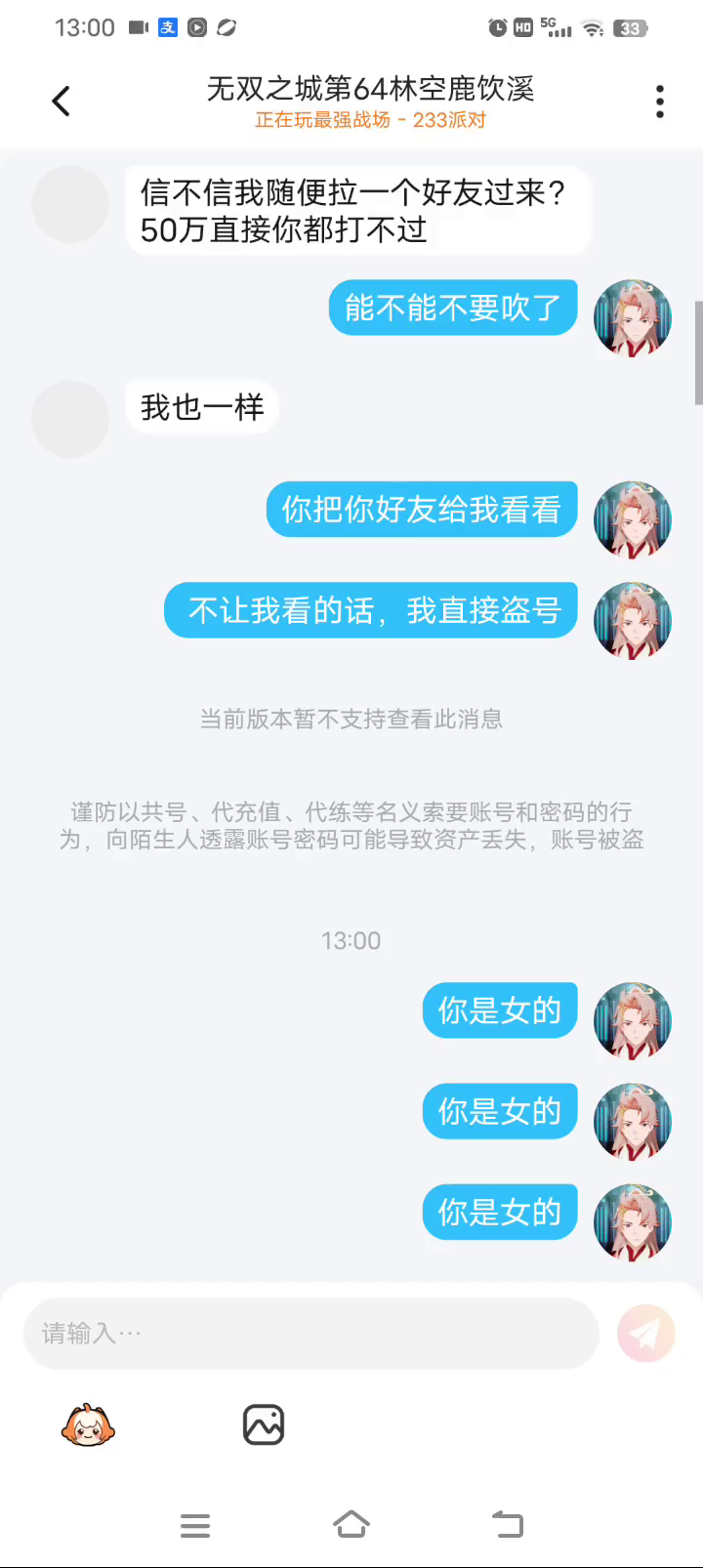Open the three-dot overflow menu
This screenshot has height=1568, width=703.
660,102
